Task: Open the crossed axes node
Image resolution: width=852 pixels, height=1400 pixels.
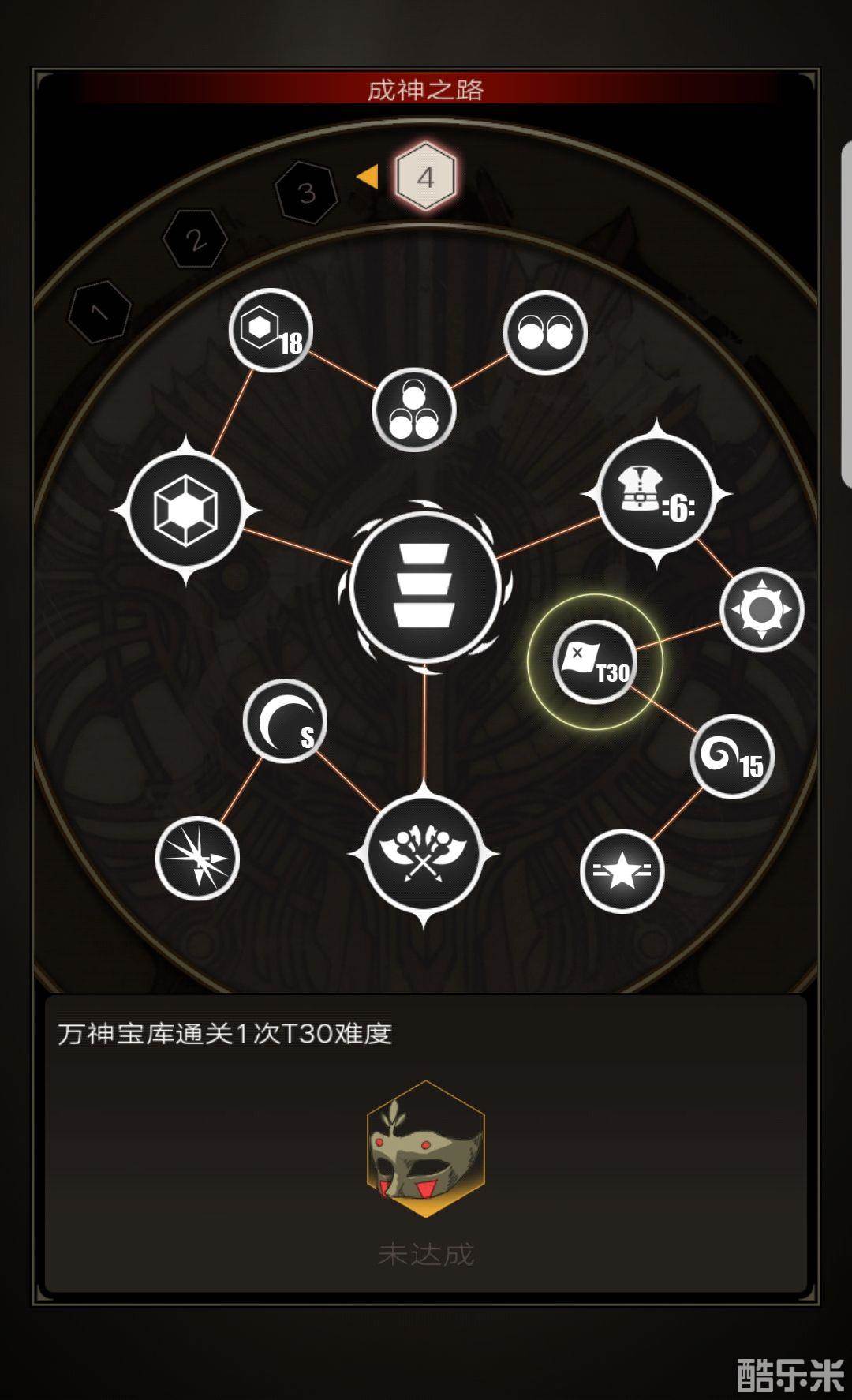Action: (x=424, y=855)
